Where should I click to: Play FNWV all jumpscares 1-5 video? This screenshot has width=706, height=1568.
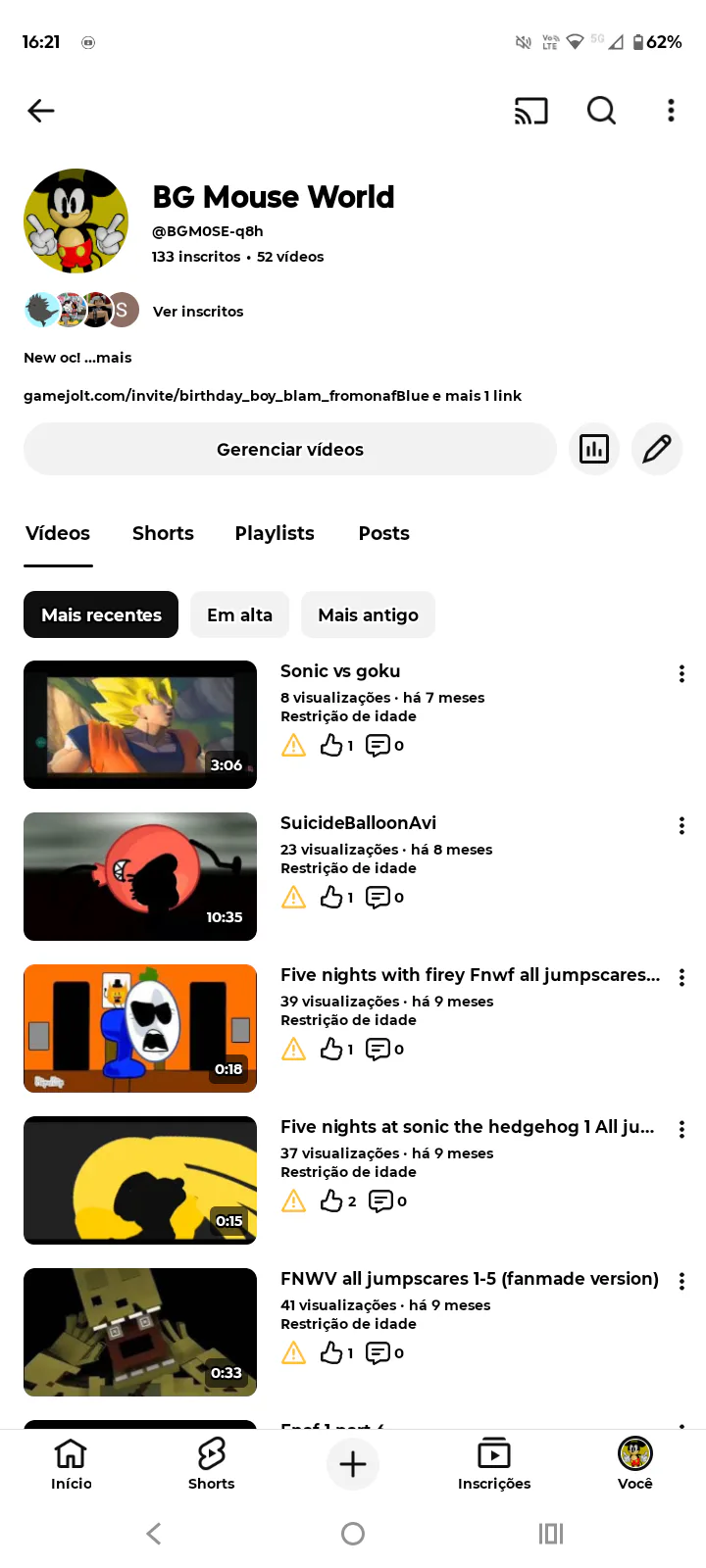pyautogui.click(x=140, y=1332)
